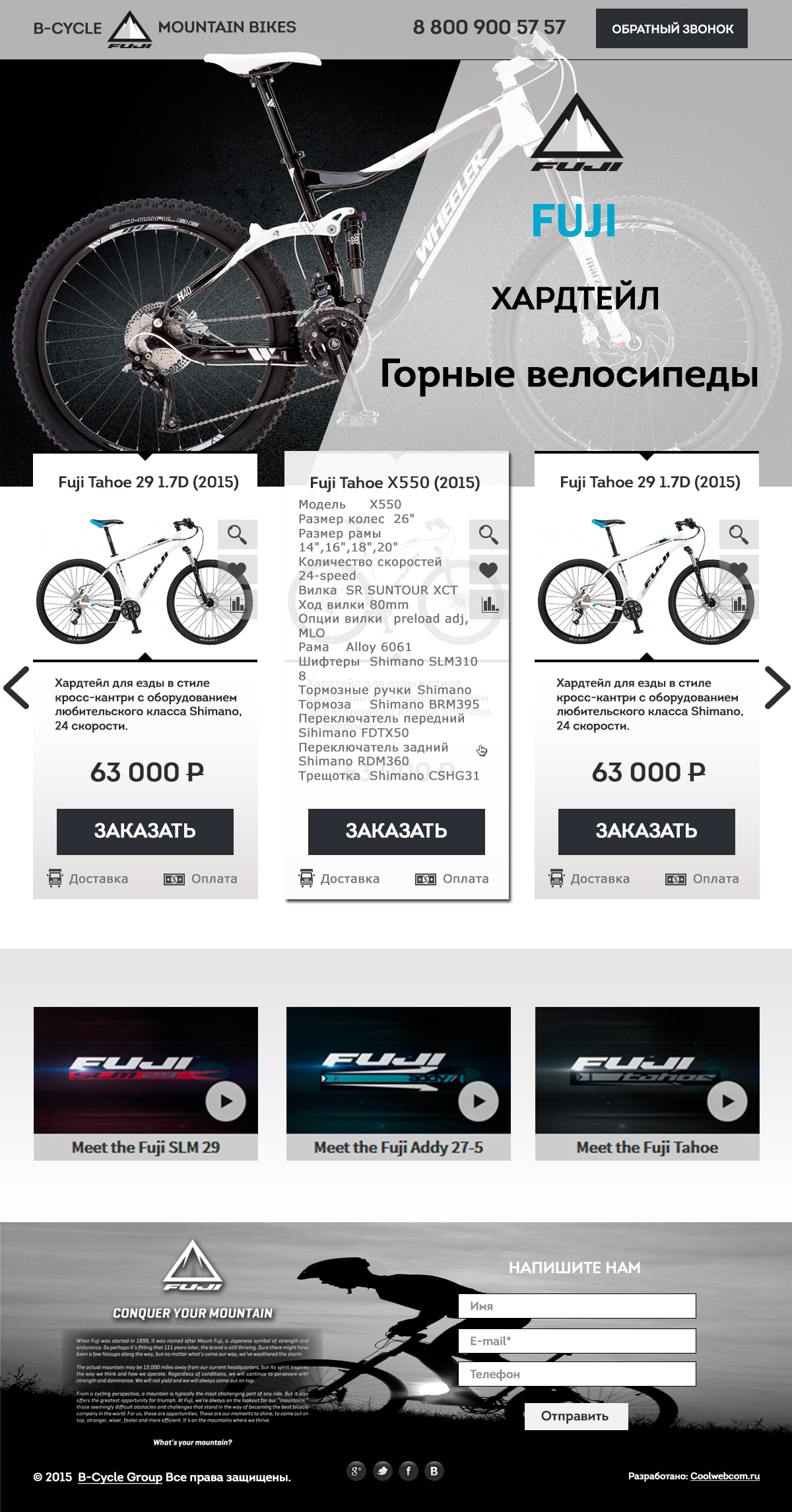Screen dimensions: 792x1512
Task: Request a callback via Обратный звонок
Action: (671, 28)
